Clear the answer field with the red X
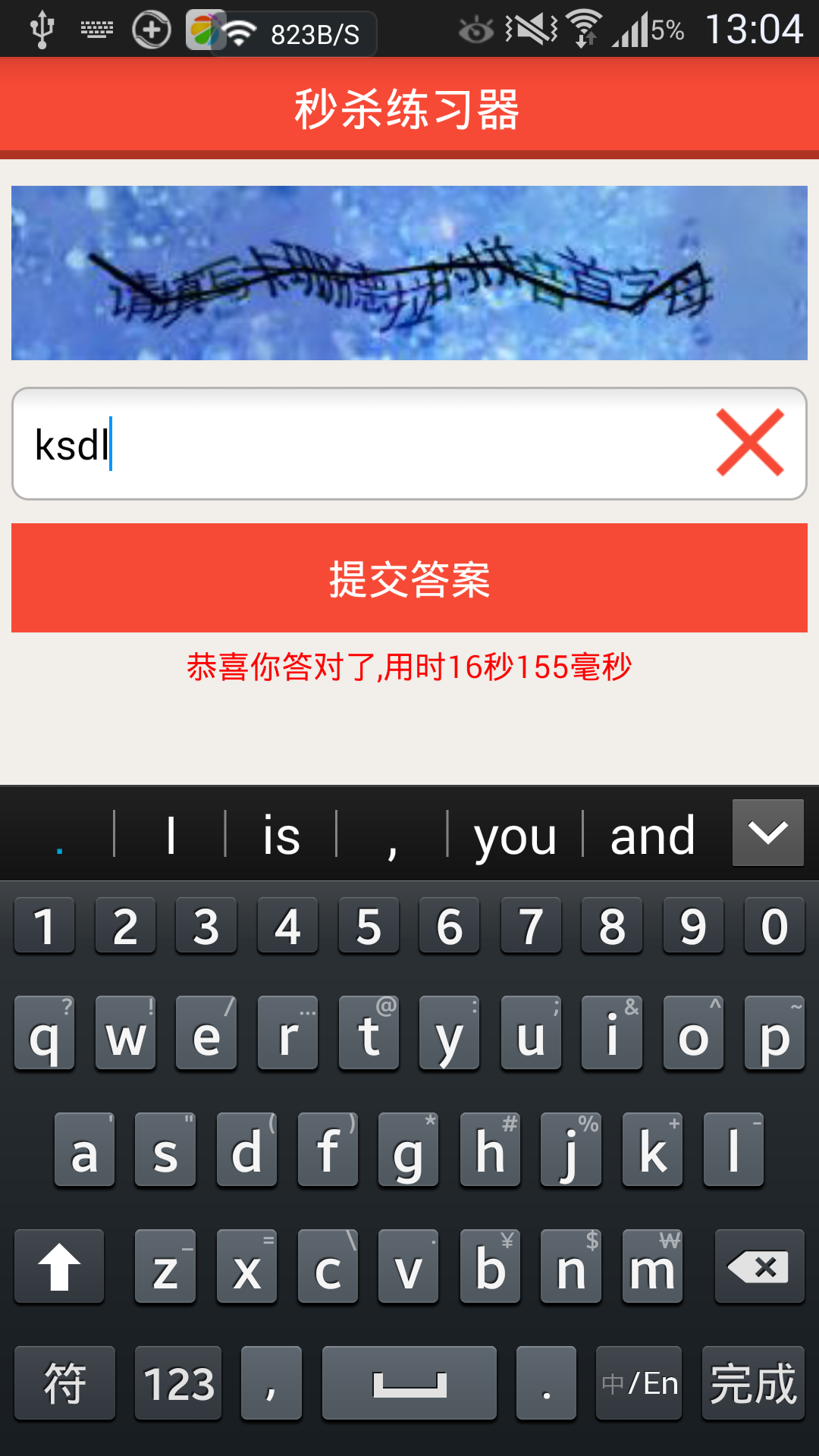 click(750, 443)
